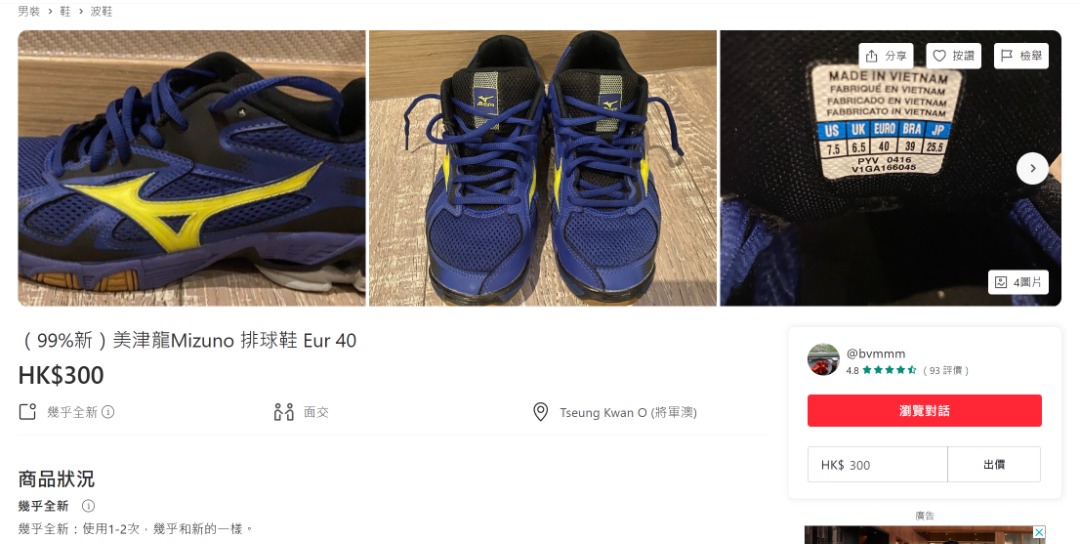Tap the red 瀏覽對話 button
This screenshot has width=1080, height=544.
pyautogui.click(x=924, y=411)
